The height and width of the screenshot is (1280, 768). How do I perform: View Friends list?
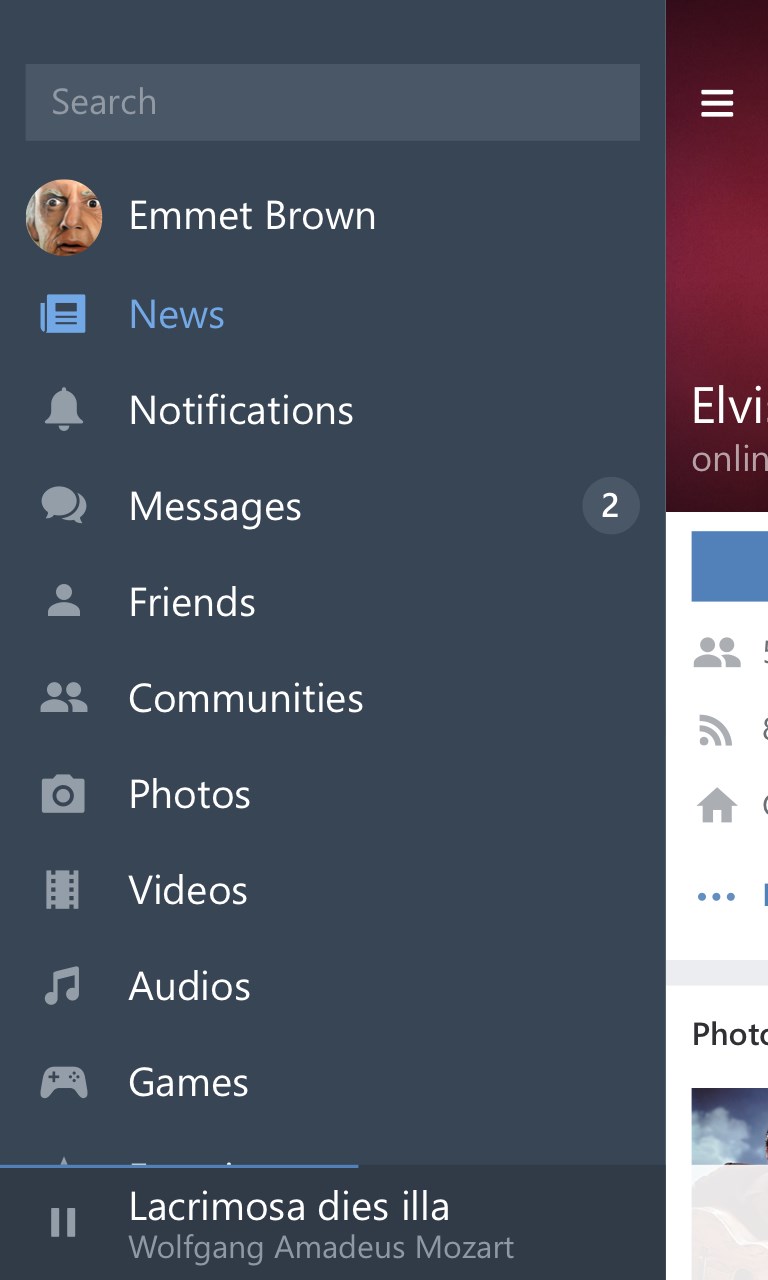332,602
